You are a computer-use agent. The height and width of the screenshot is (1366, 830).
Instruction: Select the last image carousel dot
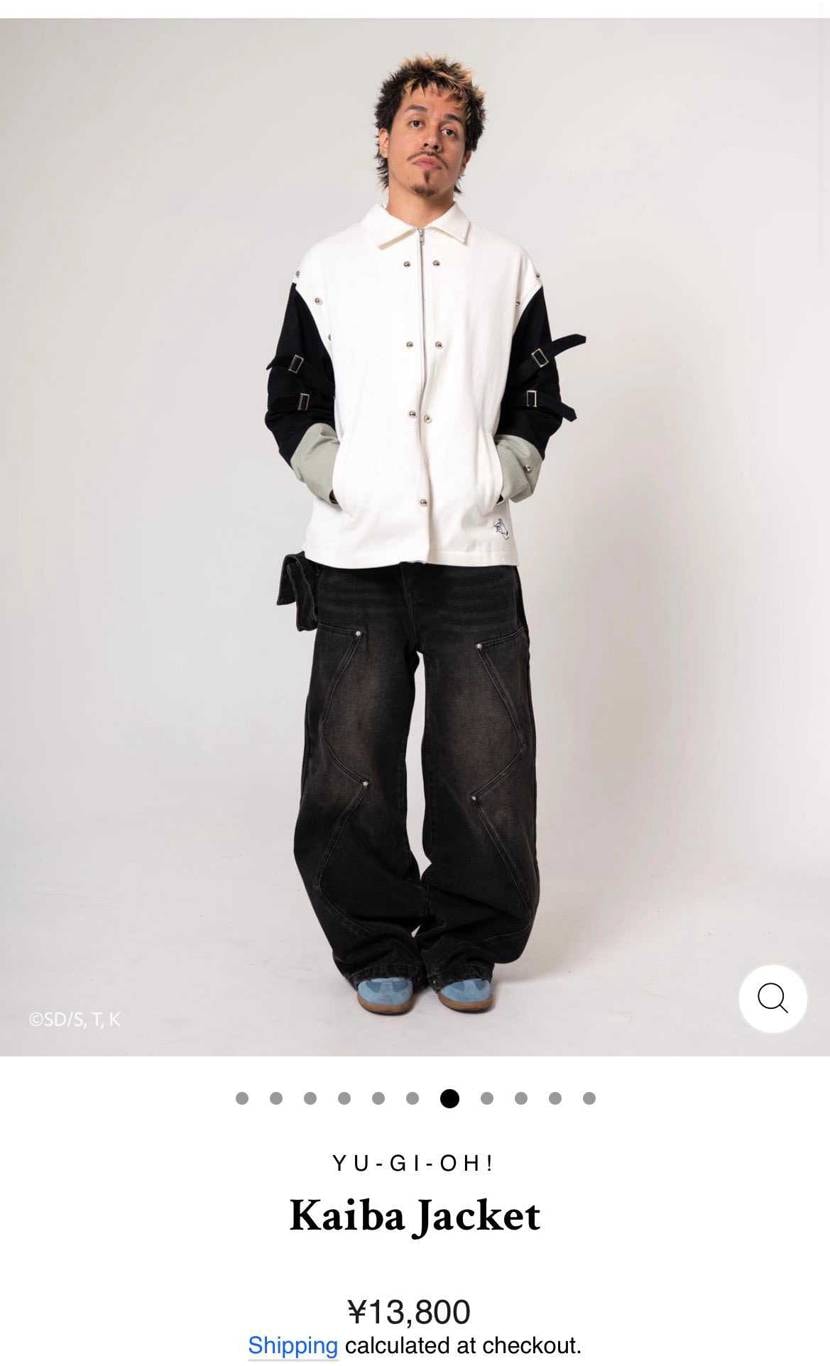click(589, 1098)
